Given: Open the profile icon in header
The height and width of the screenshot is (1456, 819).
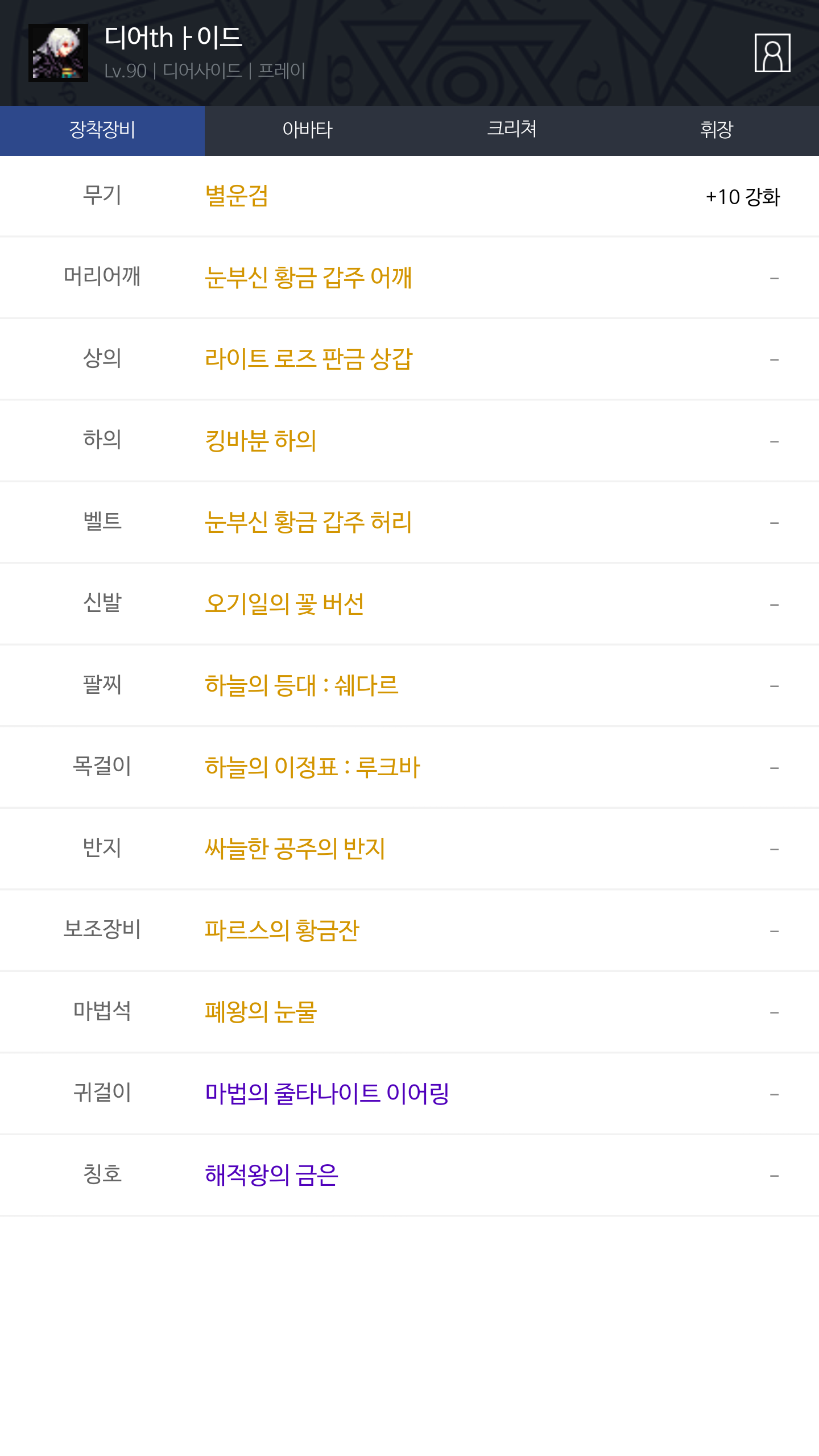Looking at the screenshot, I should coord(772,53).
